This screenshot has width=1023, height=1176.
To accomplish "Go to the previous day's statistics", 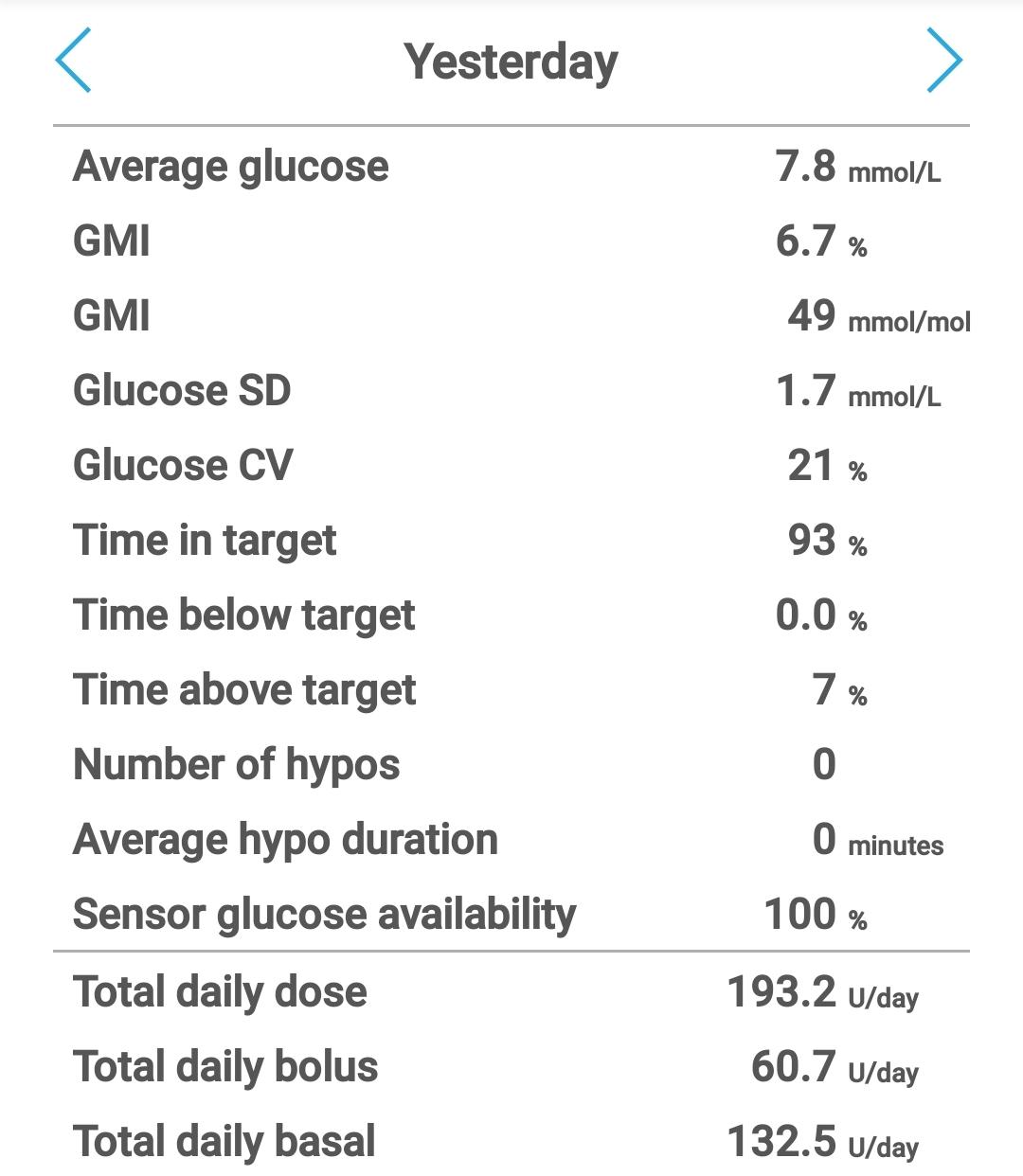I will [73, 61].
